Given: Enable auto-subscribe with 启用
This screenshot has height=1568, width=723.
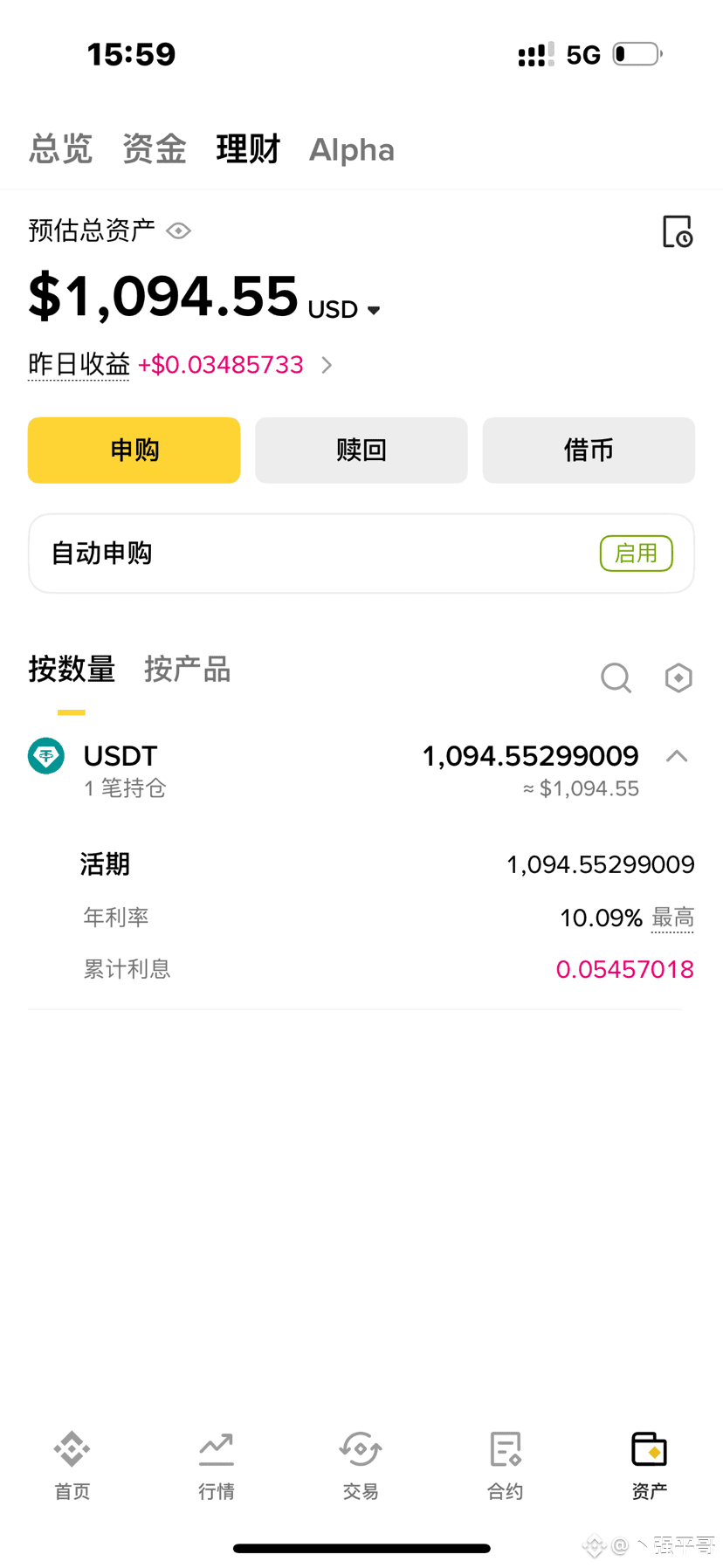Looking at the screenshot, I should click(636, 554).
